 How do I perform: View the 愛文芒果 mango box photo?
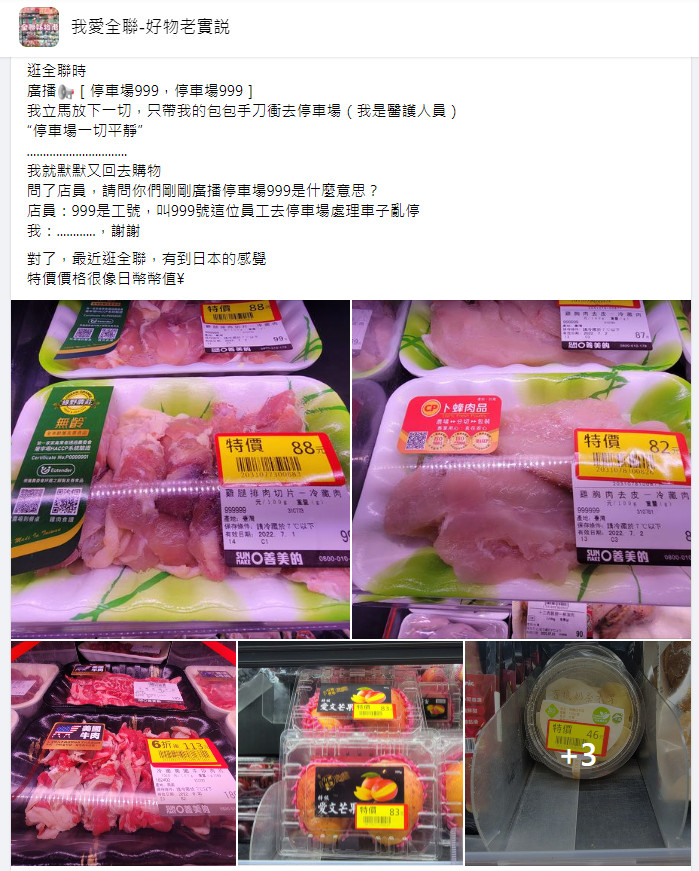pos(350,753)
